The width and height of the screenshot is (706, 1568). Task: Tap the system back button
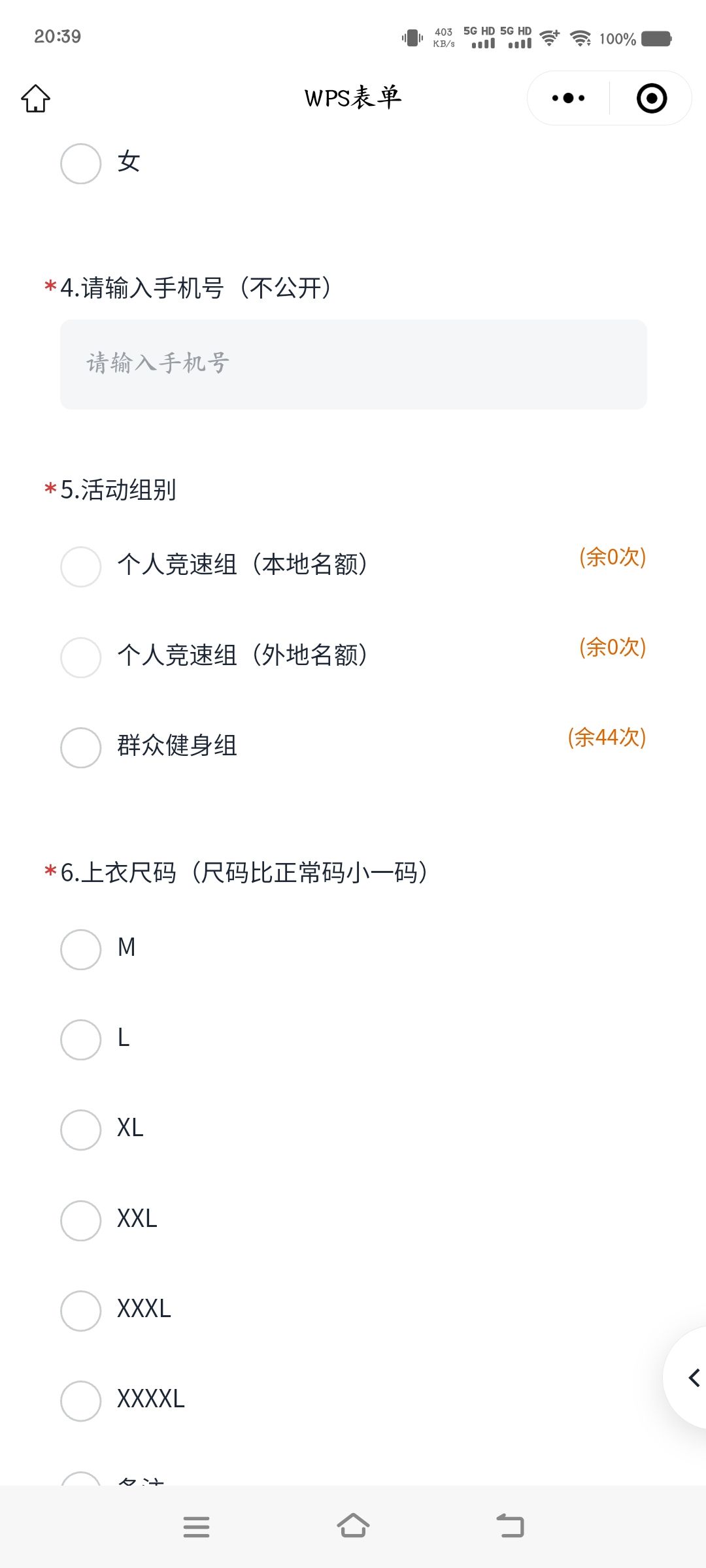[x=510, y=1527]
